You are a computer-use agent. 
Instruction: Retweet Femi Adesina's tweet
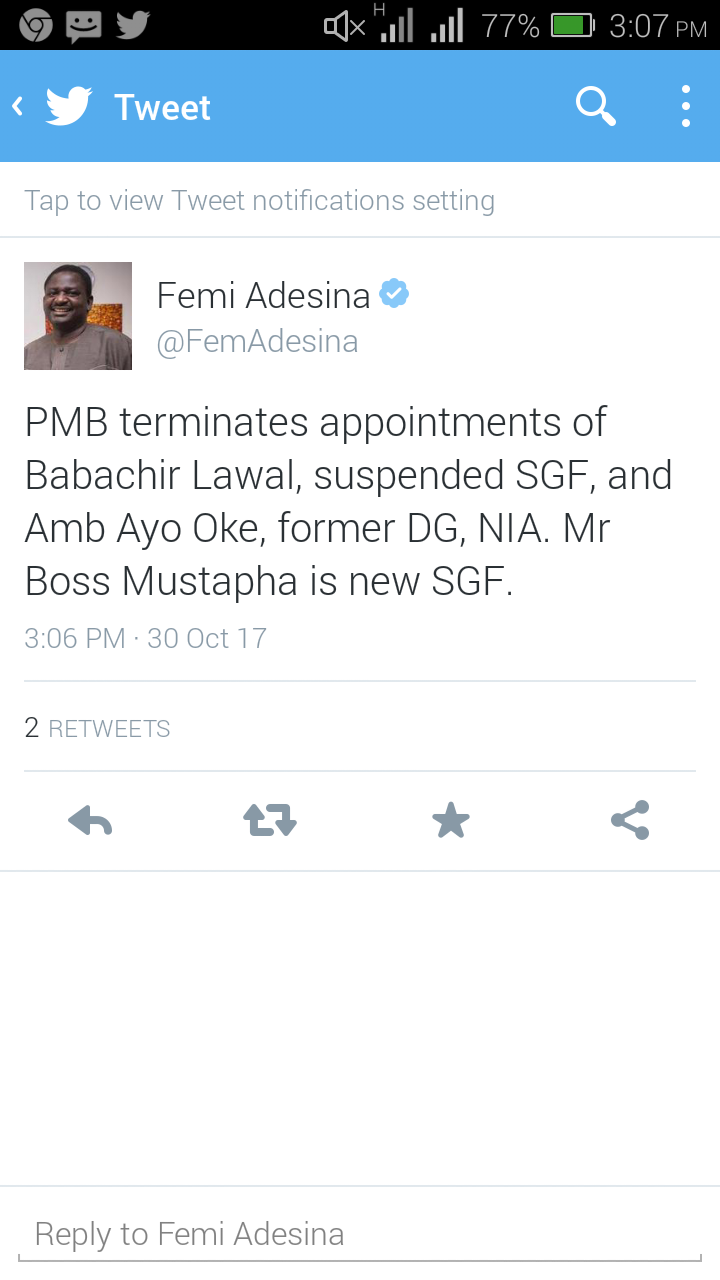[x=270, y=821]
